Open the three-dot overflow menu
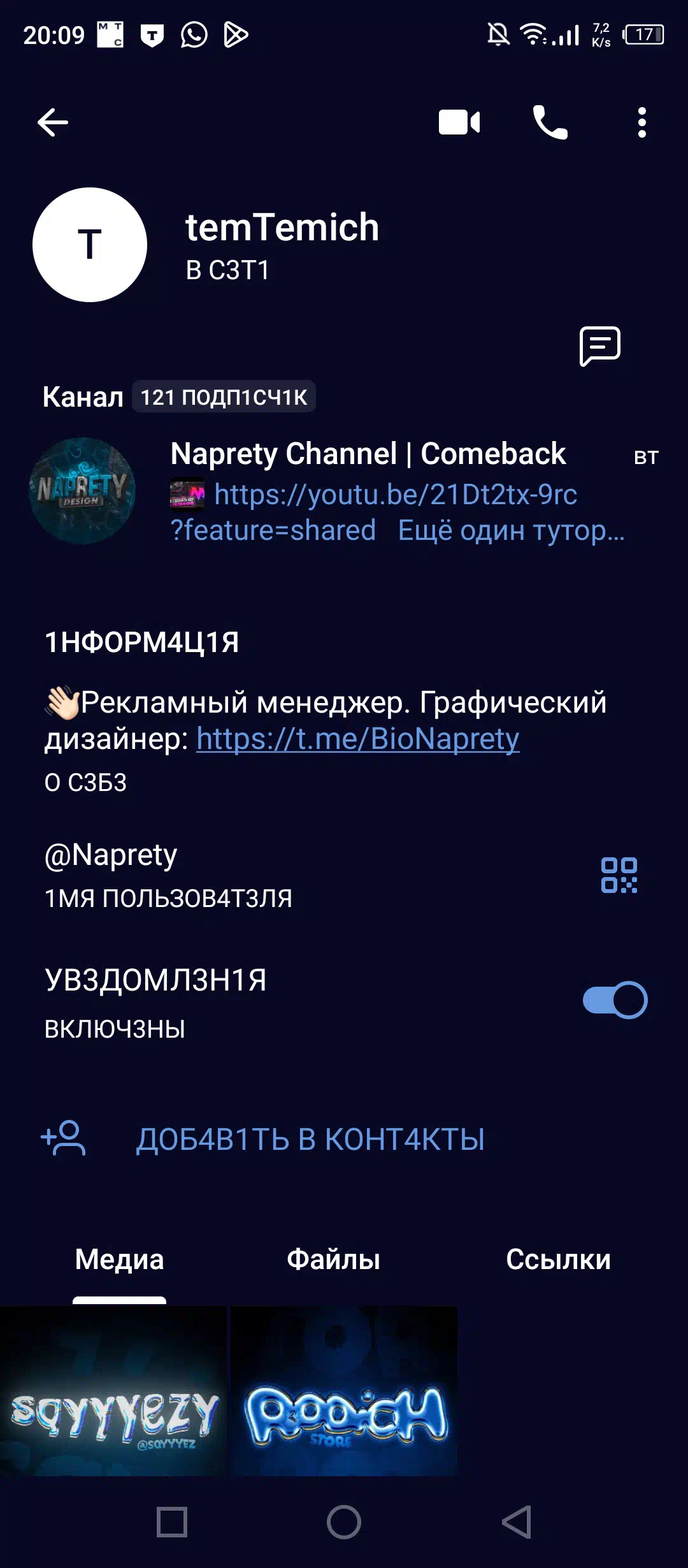The image size is (688, 1568). (641, 122)
